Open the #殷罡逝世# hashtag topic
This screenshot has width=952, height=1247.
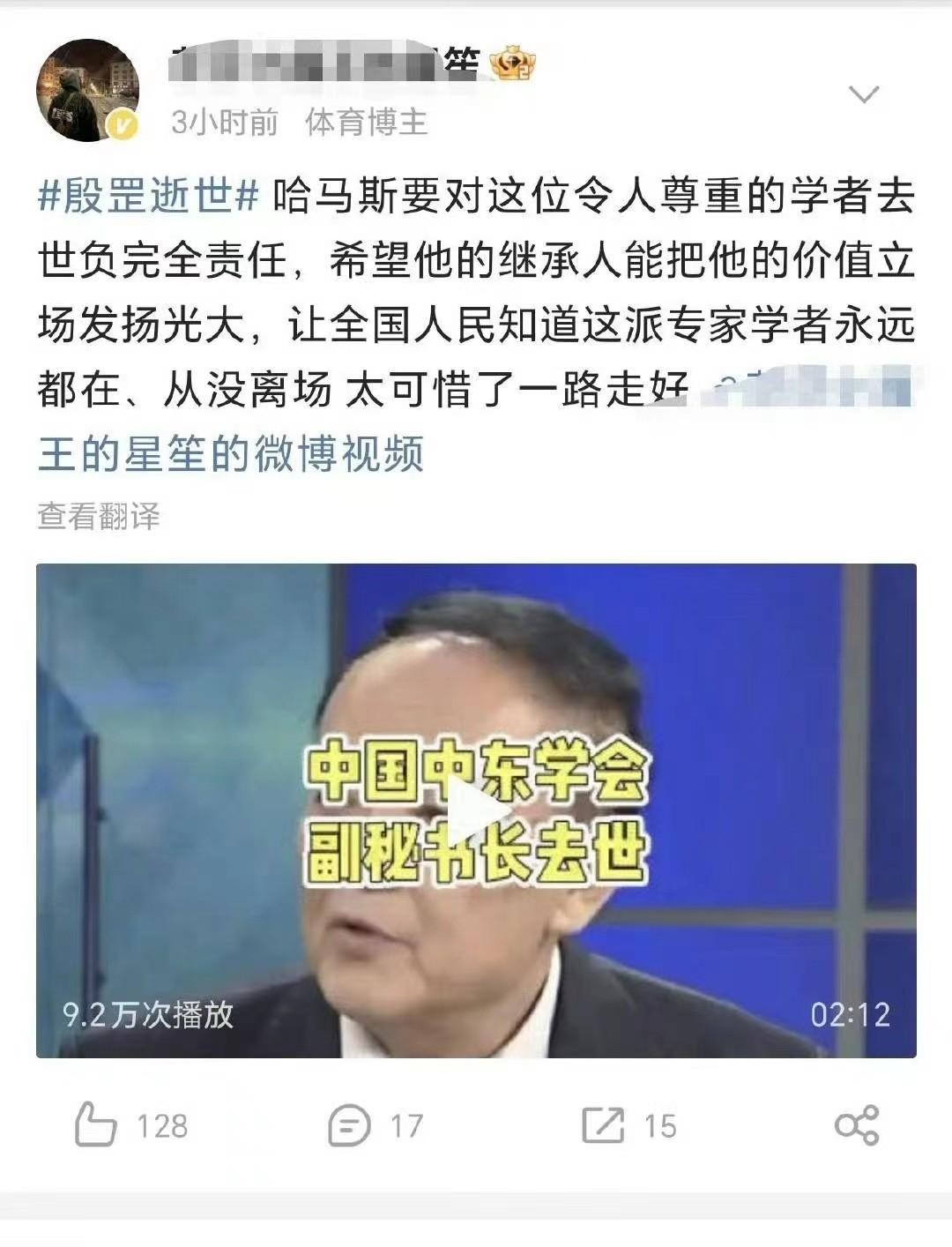(x=149, y=196)
